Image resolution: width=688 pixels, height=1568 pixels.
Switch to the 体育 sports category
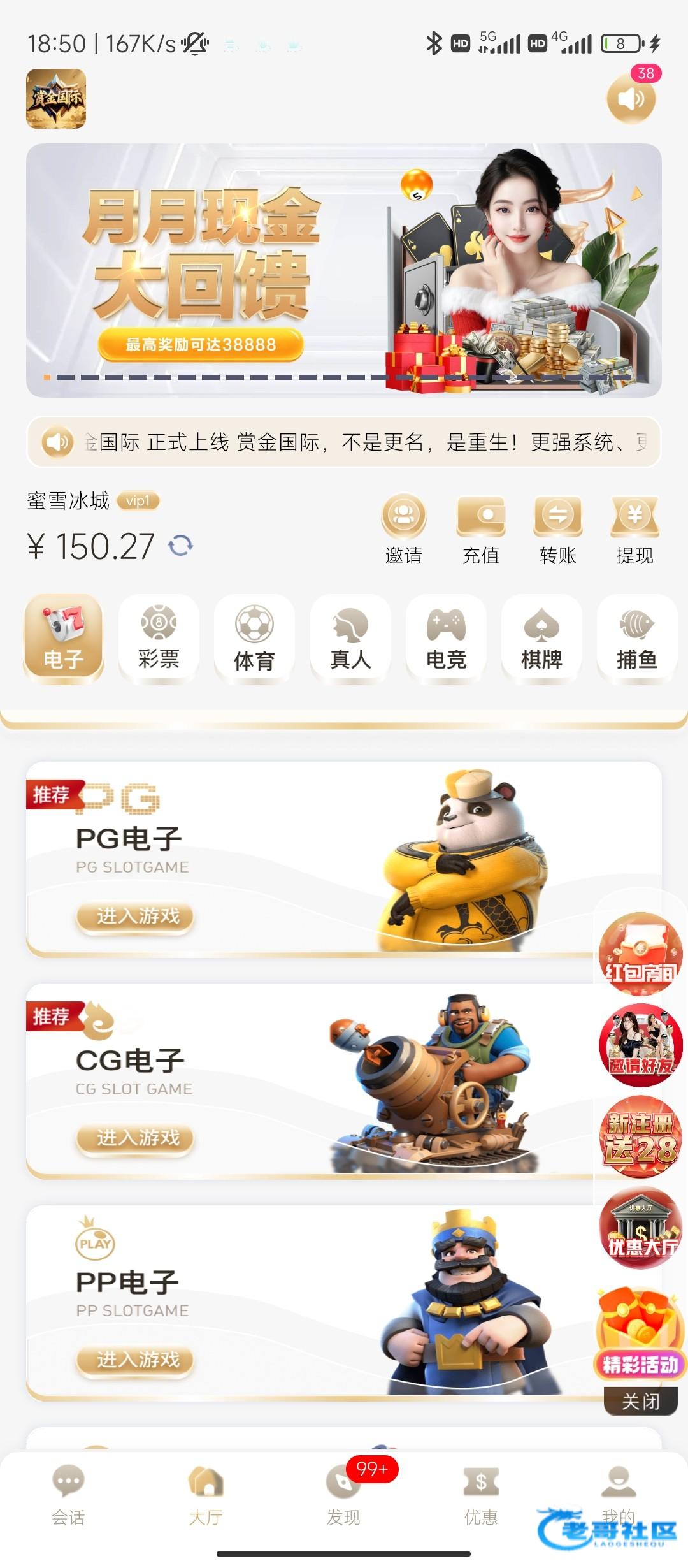pyautogui.click(x=254, y=637)
